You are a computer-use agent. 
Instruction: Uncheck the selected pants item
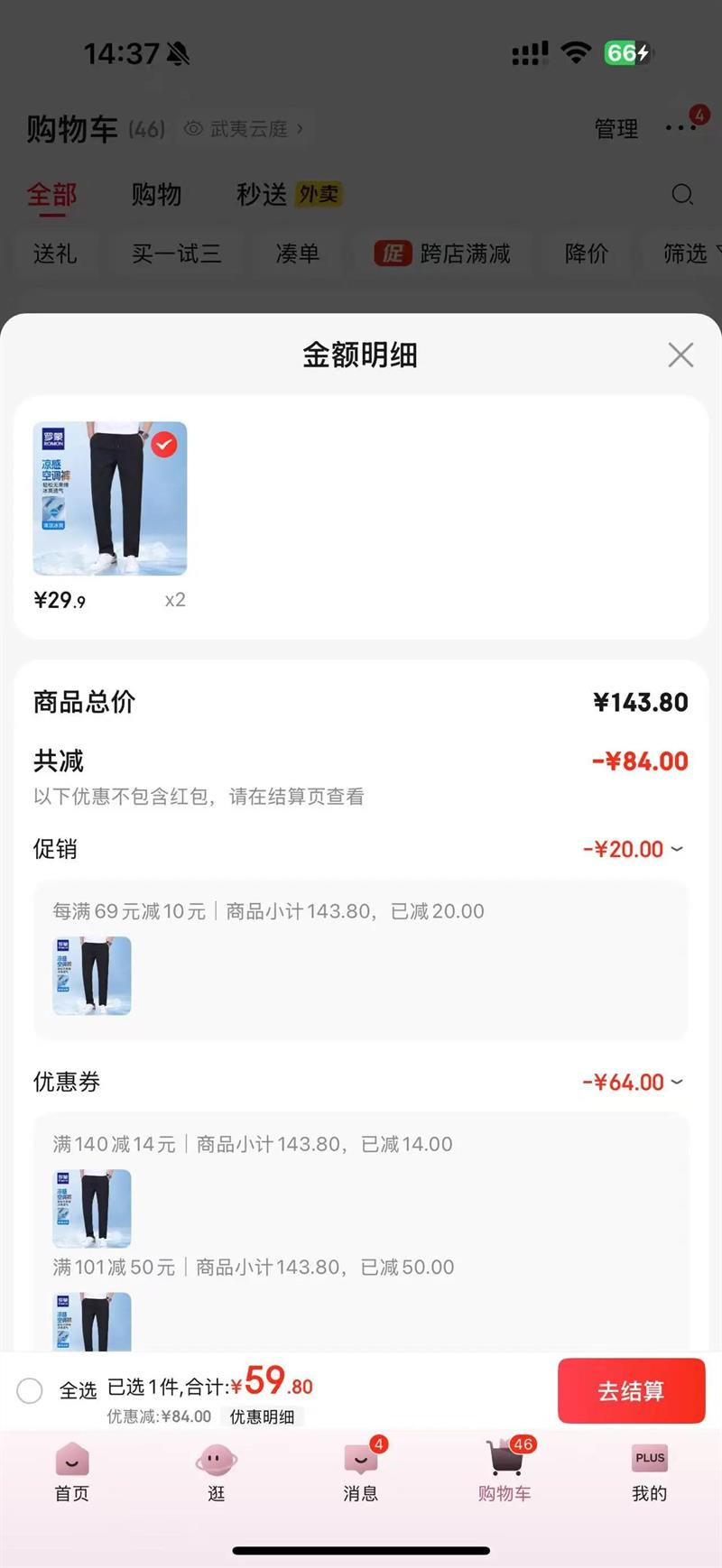tap(163, 445)
